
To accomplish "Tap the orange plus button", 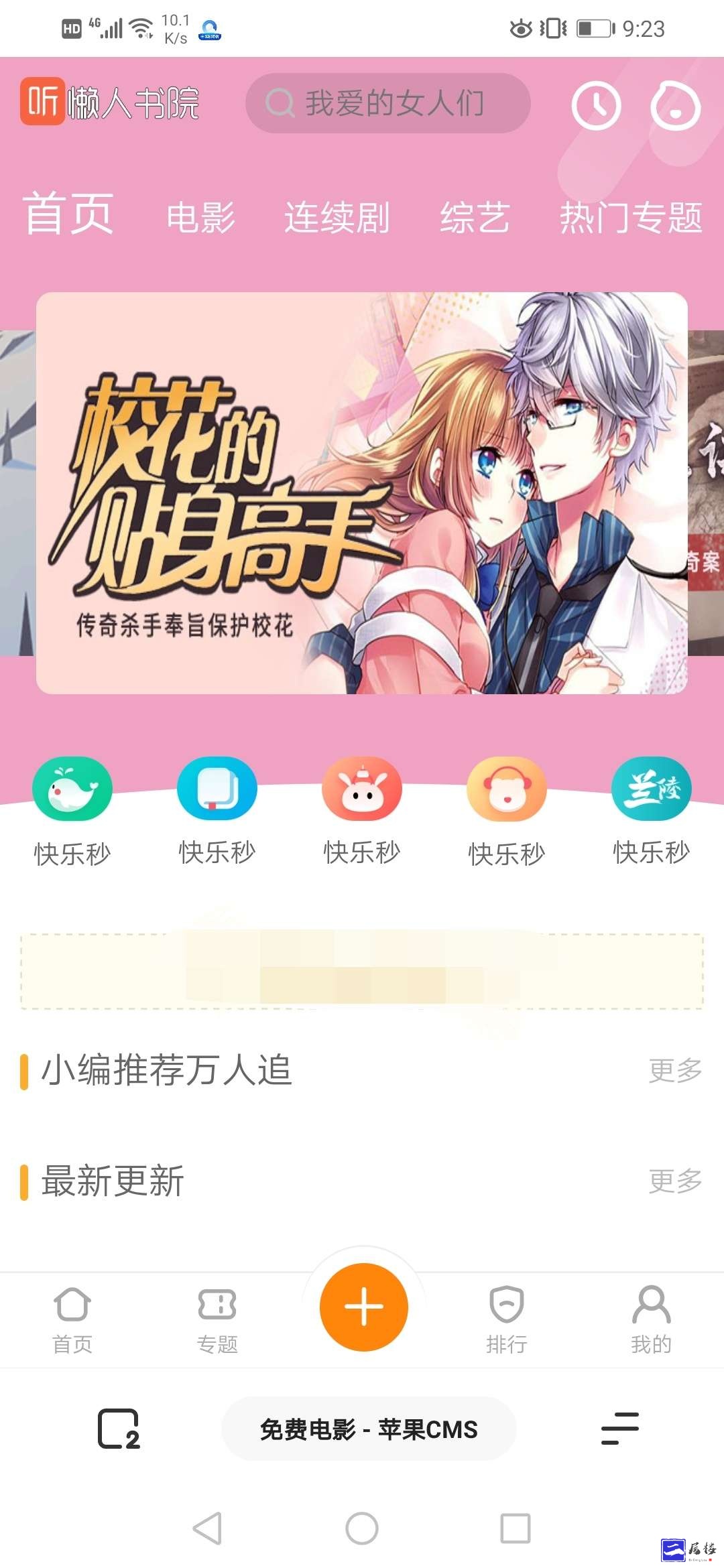I will click(x=363, y=1307).
